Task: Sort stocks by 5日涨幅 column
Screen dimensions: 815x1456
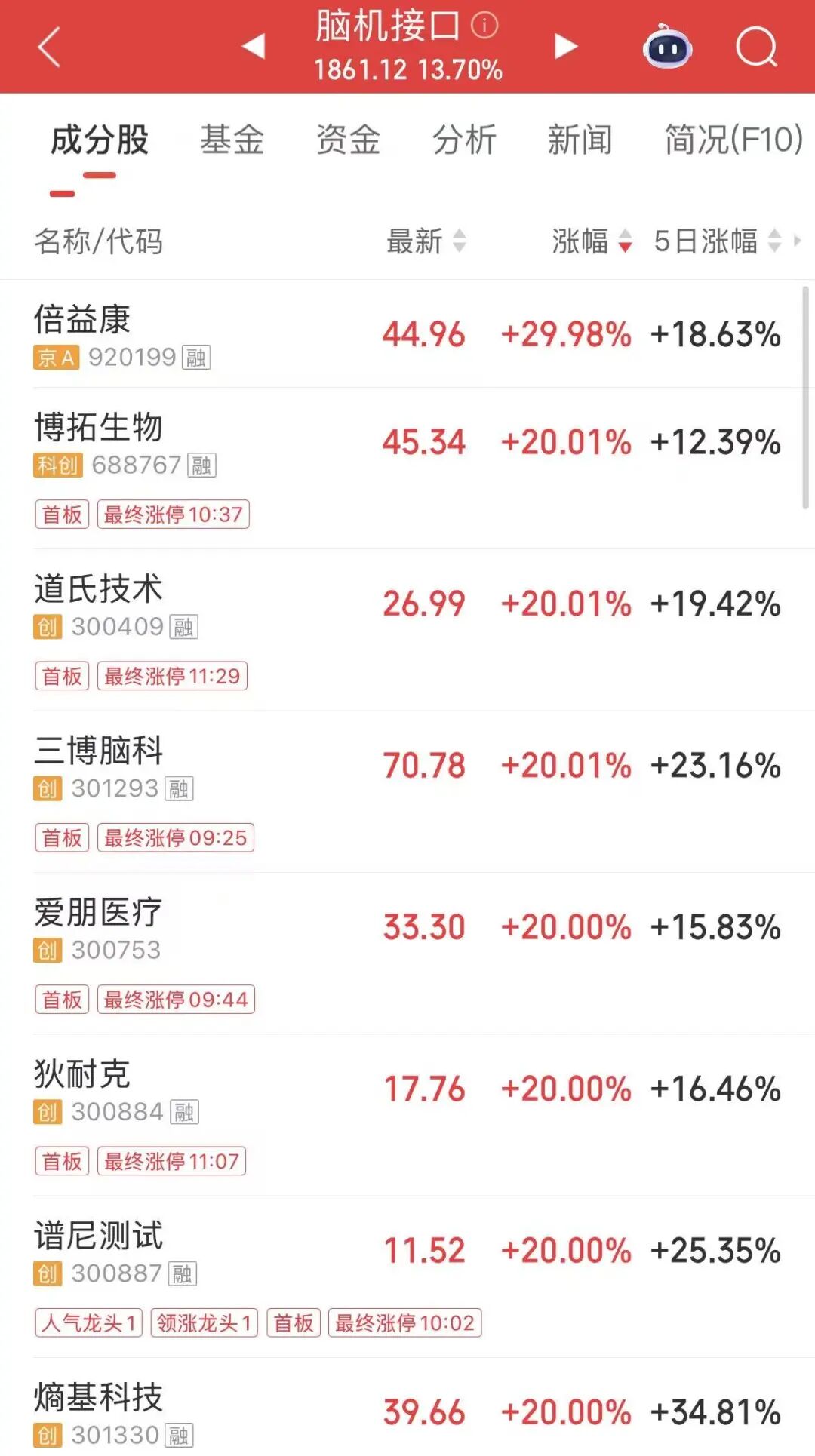Action: coord(717,241)
